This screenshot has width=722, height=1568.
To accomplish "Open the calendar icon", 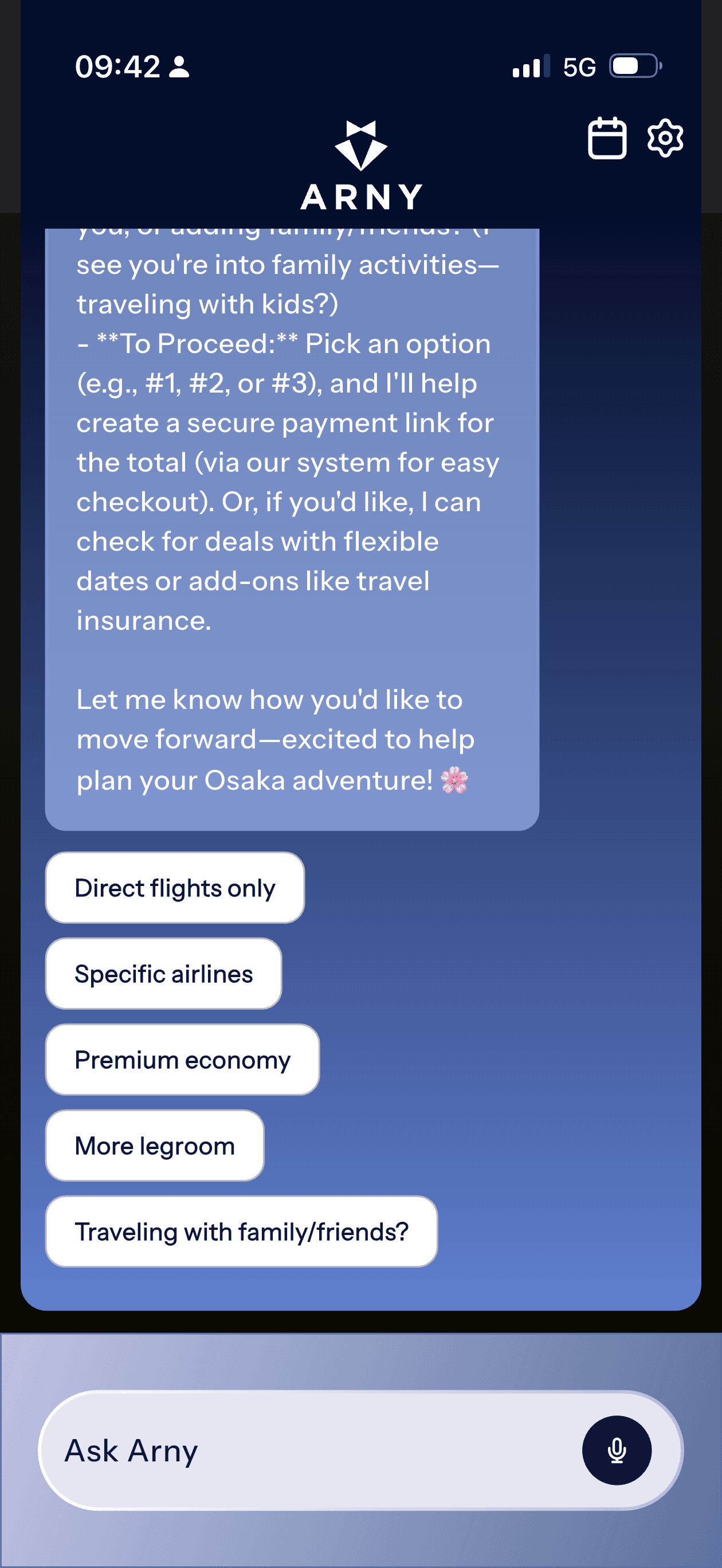I will [606, 138].
